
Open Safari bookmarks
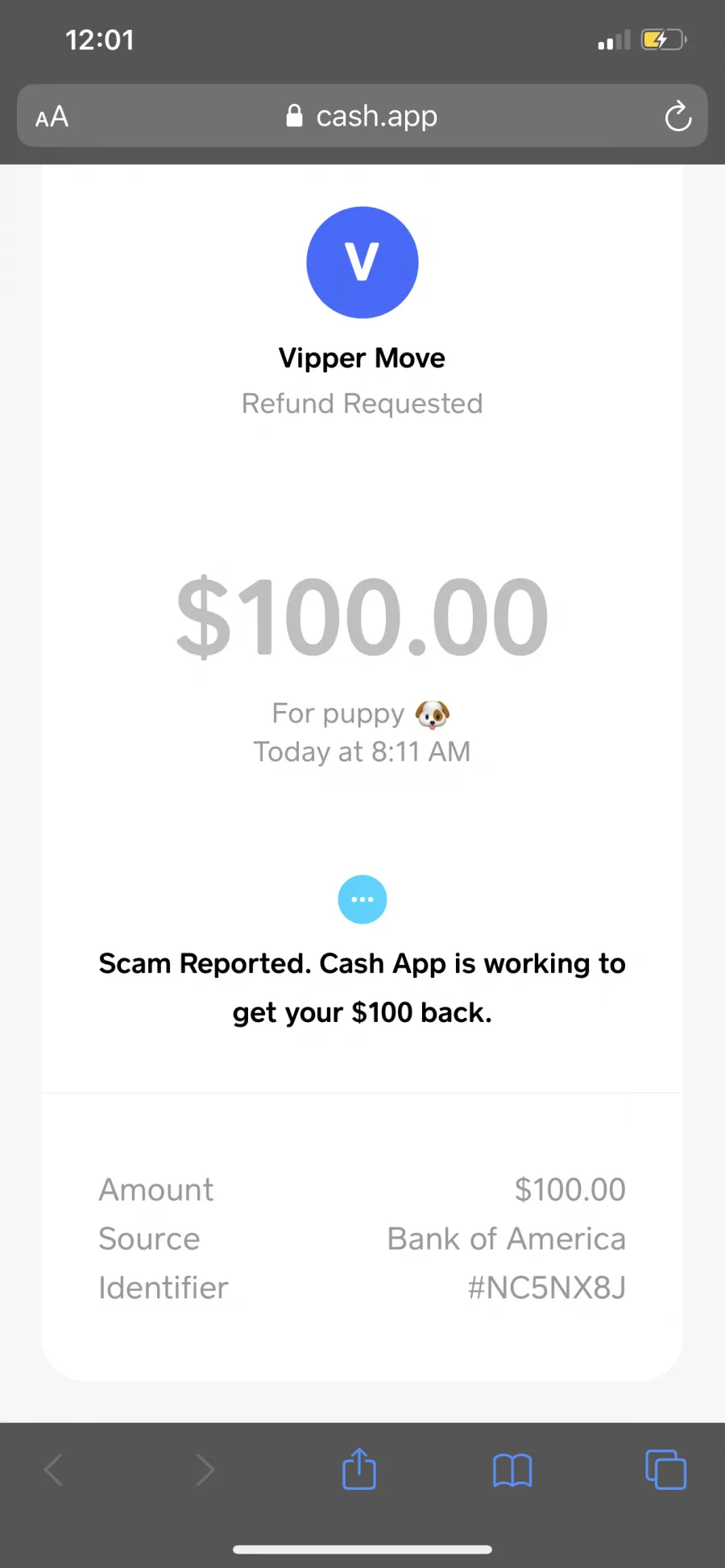(x=512, y=1471)
